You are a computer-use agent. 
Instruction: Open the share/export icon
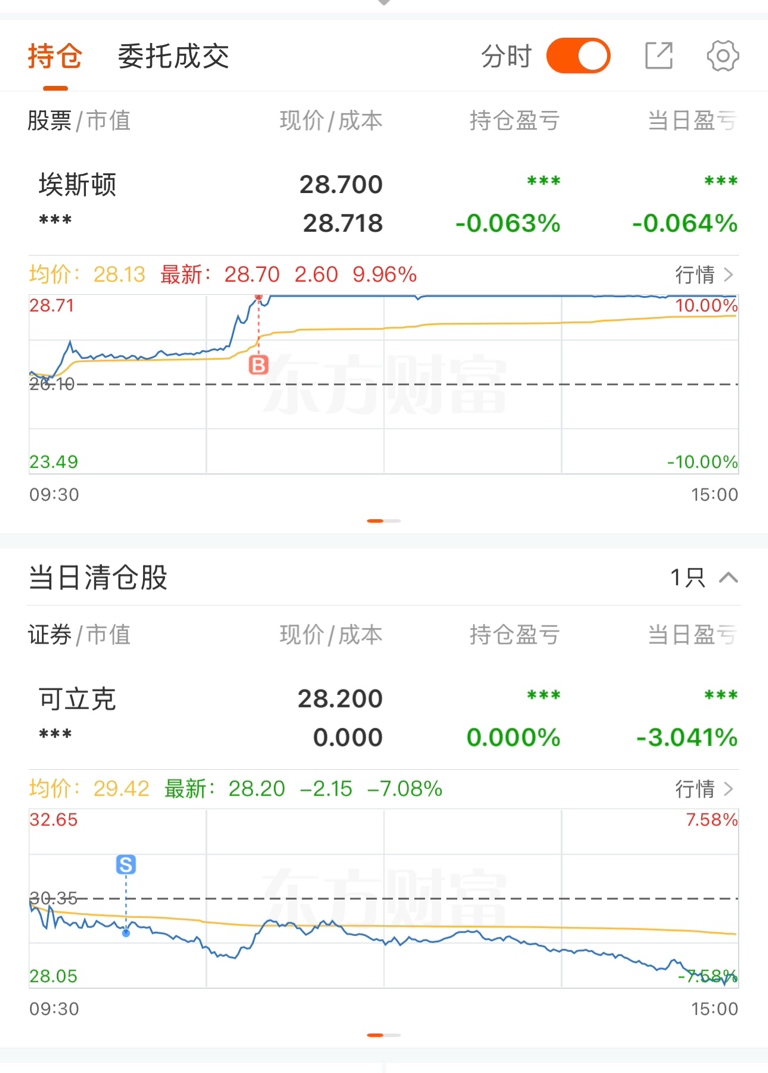[x=659, y=55]
